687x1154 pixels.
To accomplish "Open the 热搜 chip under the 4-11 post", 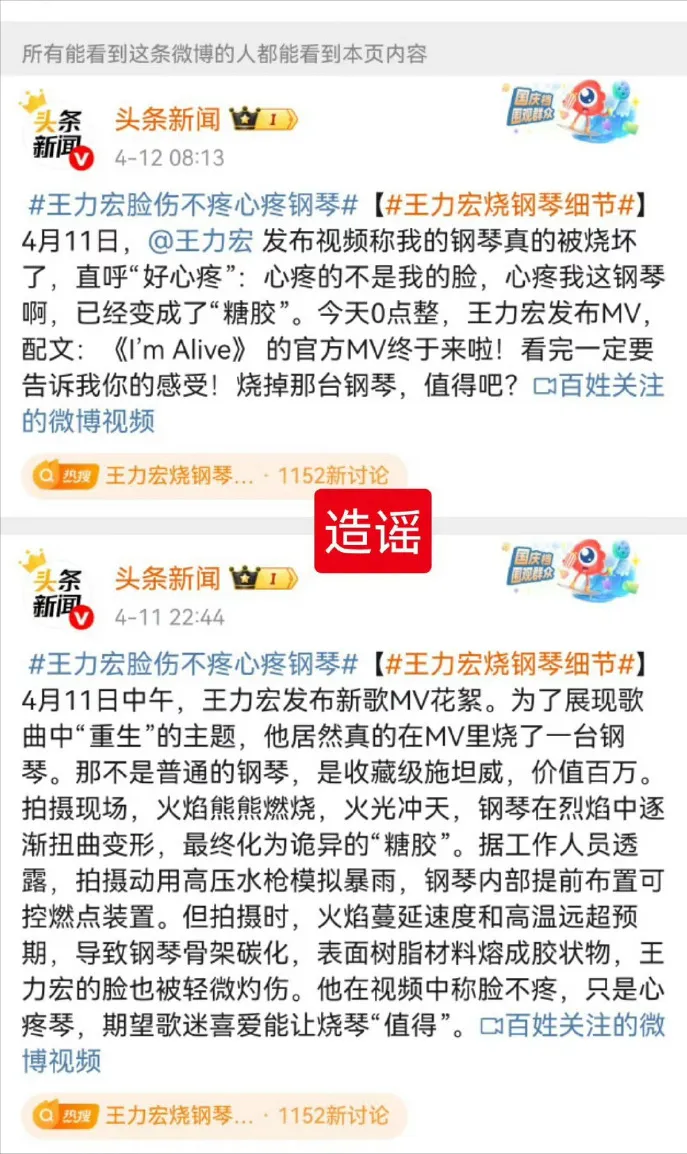I will (x=215, y=1115).
